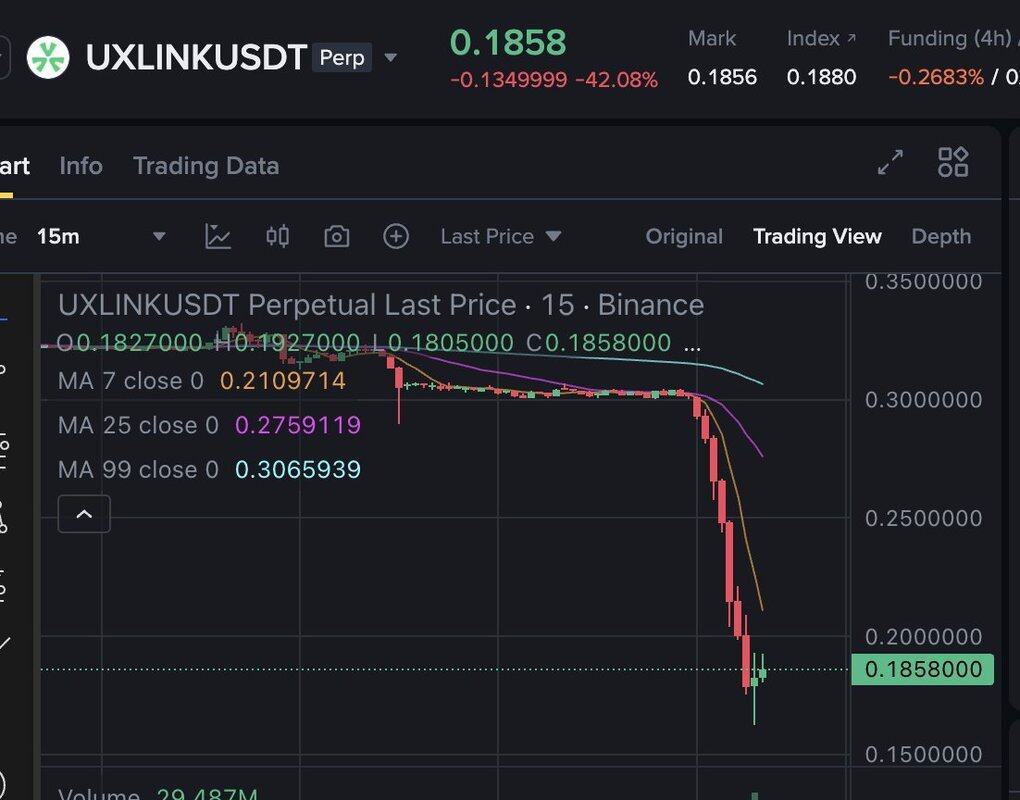The image size is (1020, 800).
Task: Expand the chart to fullscreen
Action: (x=890, y=162)
